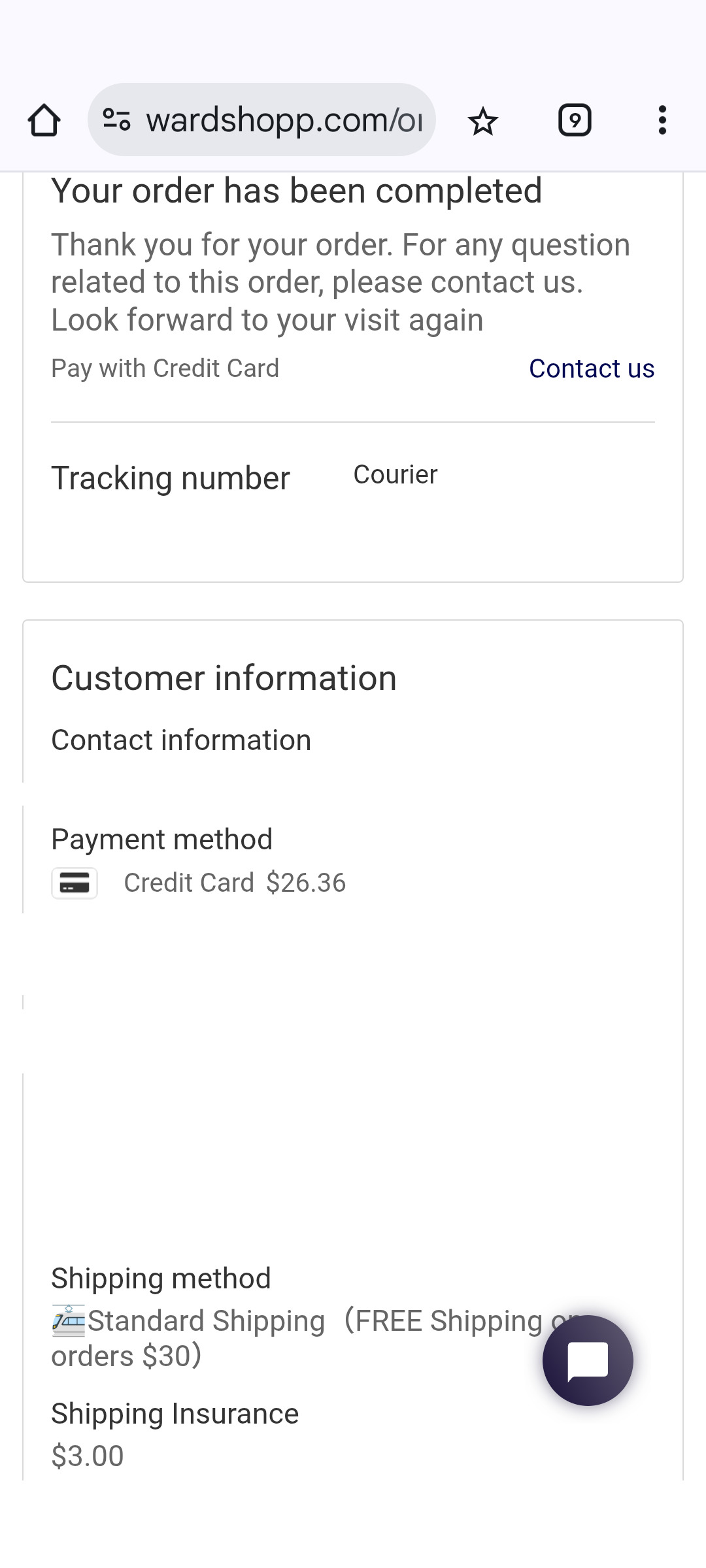This screenshot has width=706, height=1568.
Task: Tap the wardshopp.com address bar
Action: point(284,120)
